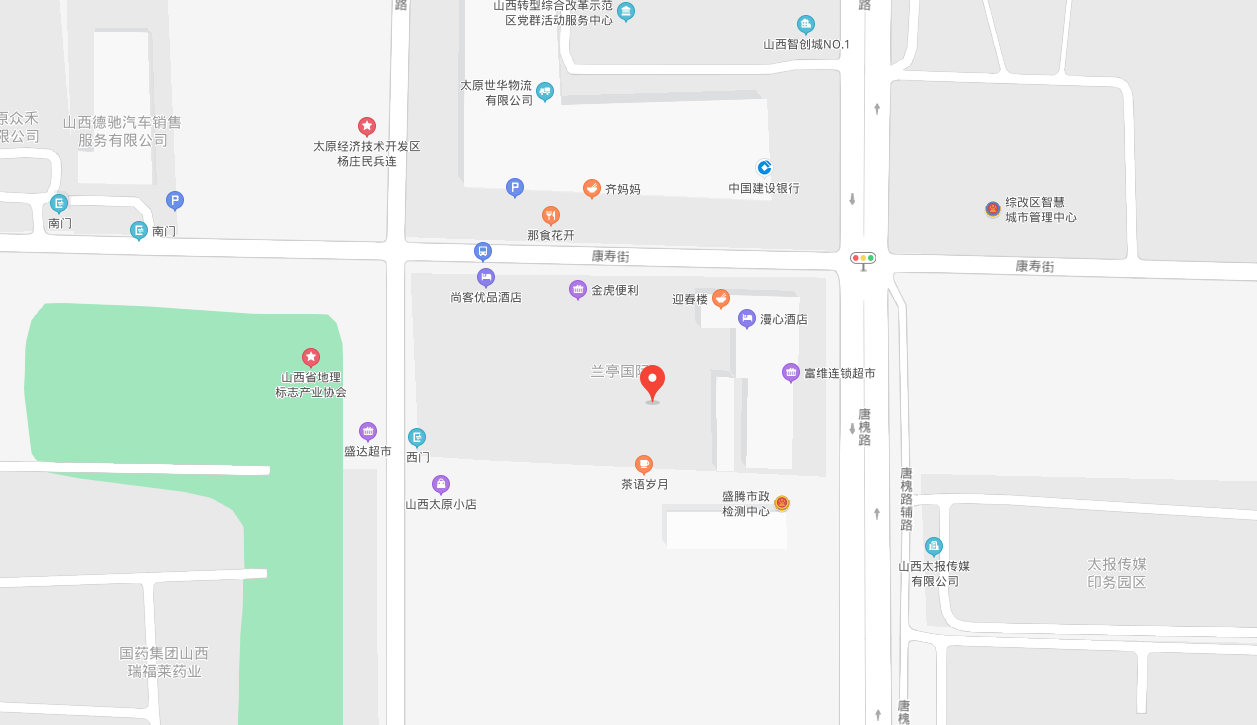Select the 盛腾市政检测中心 marker
The width and height of the screenshot is (1257, 725).
pyautogui.click(x=782, y=503)
